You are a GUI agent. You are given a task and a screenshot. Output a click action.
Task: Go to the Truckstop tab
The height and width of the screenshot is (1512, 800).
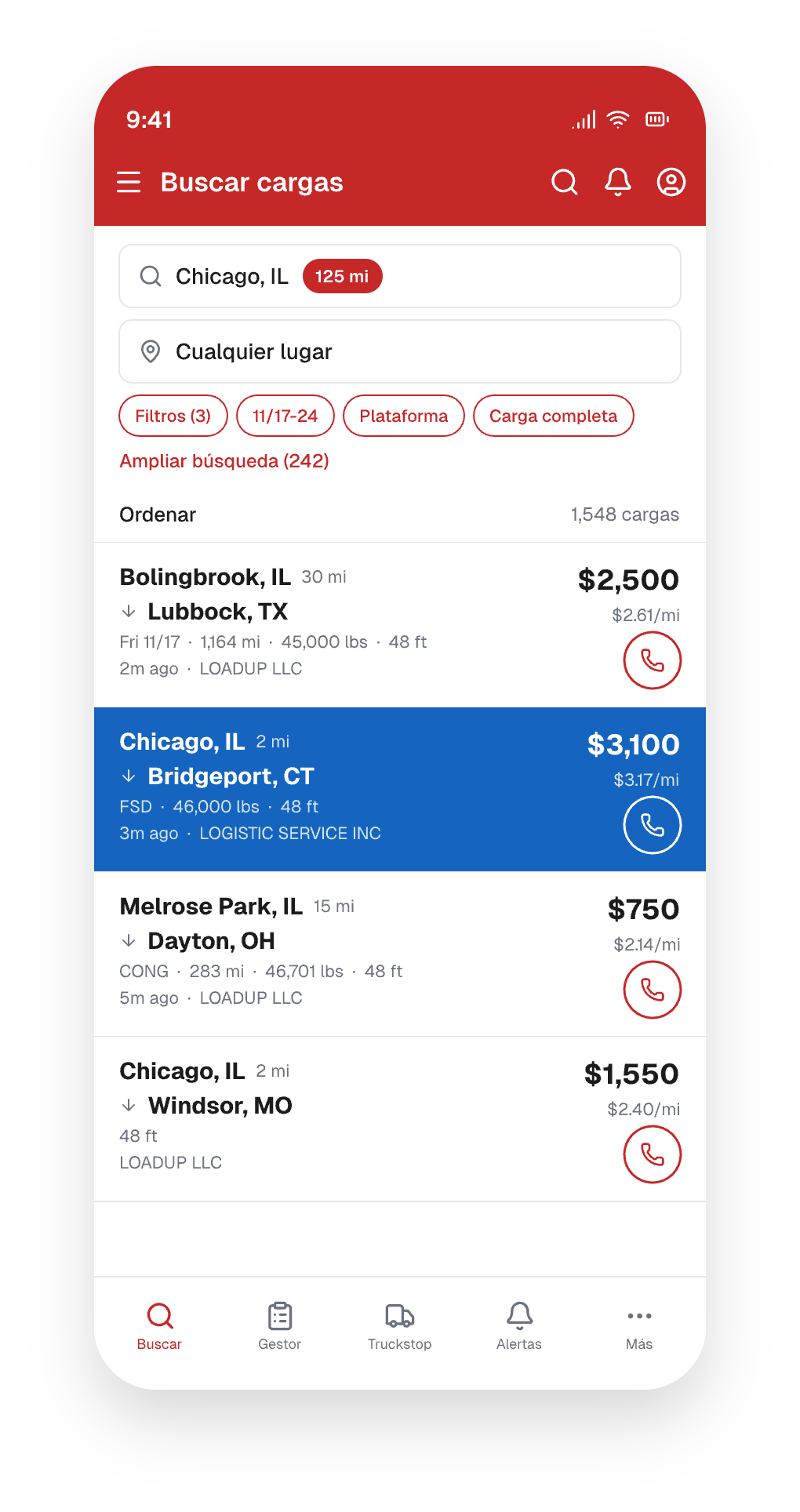pos(400,1327)
